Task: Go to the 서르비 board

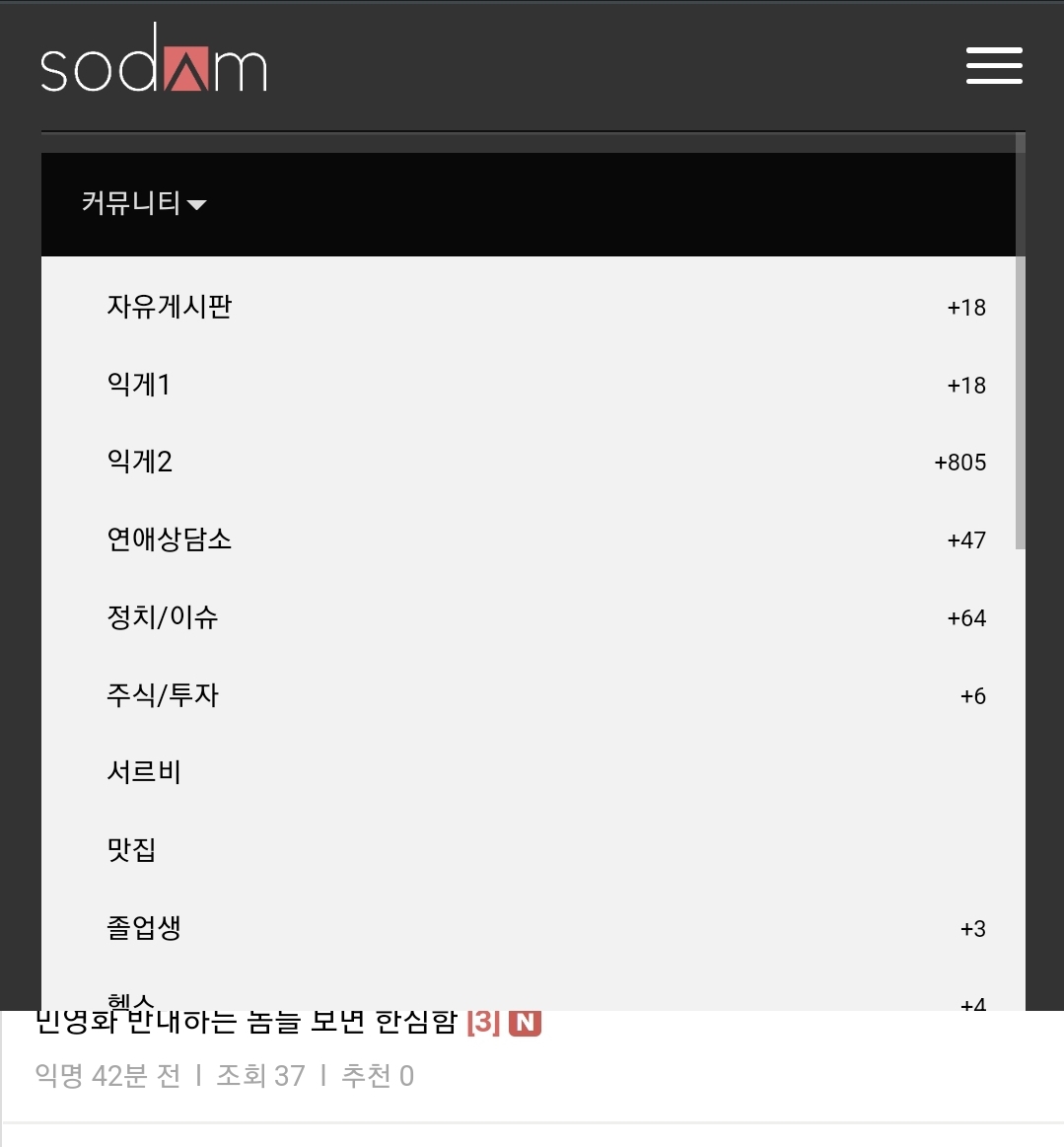Action: click(144, 772)
